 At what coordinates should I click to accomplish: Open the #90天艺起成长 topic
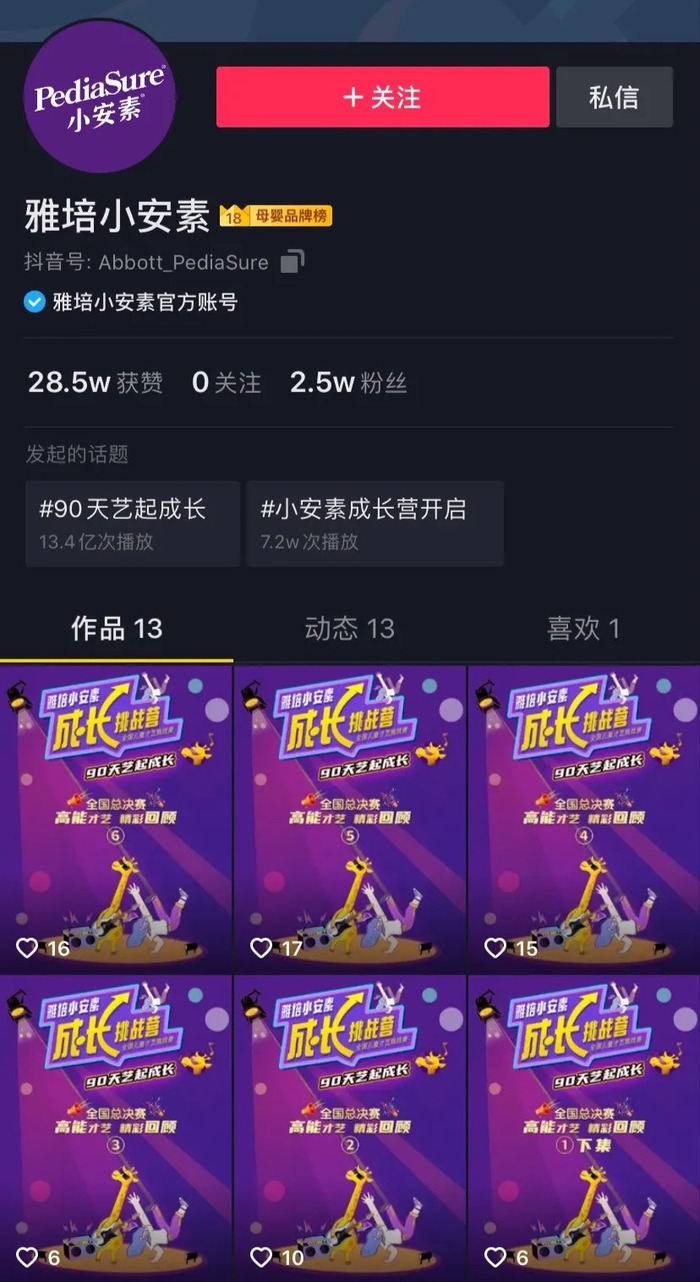(x=132, y=523)
